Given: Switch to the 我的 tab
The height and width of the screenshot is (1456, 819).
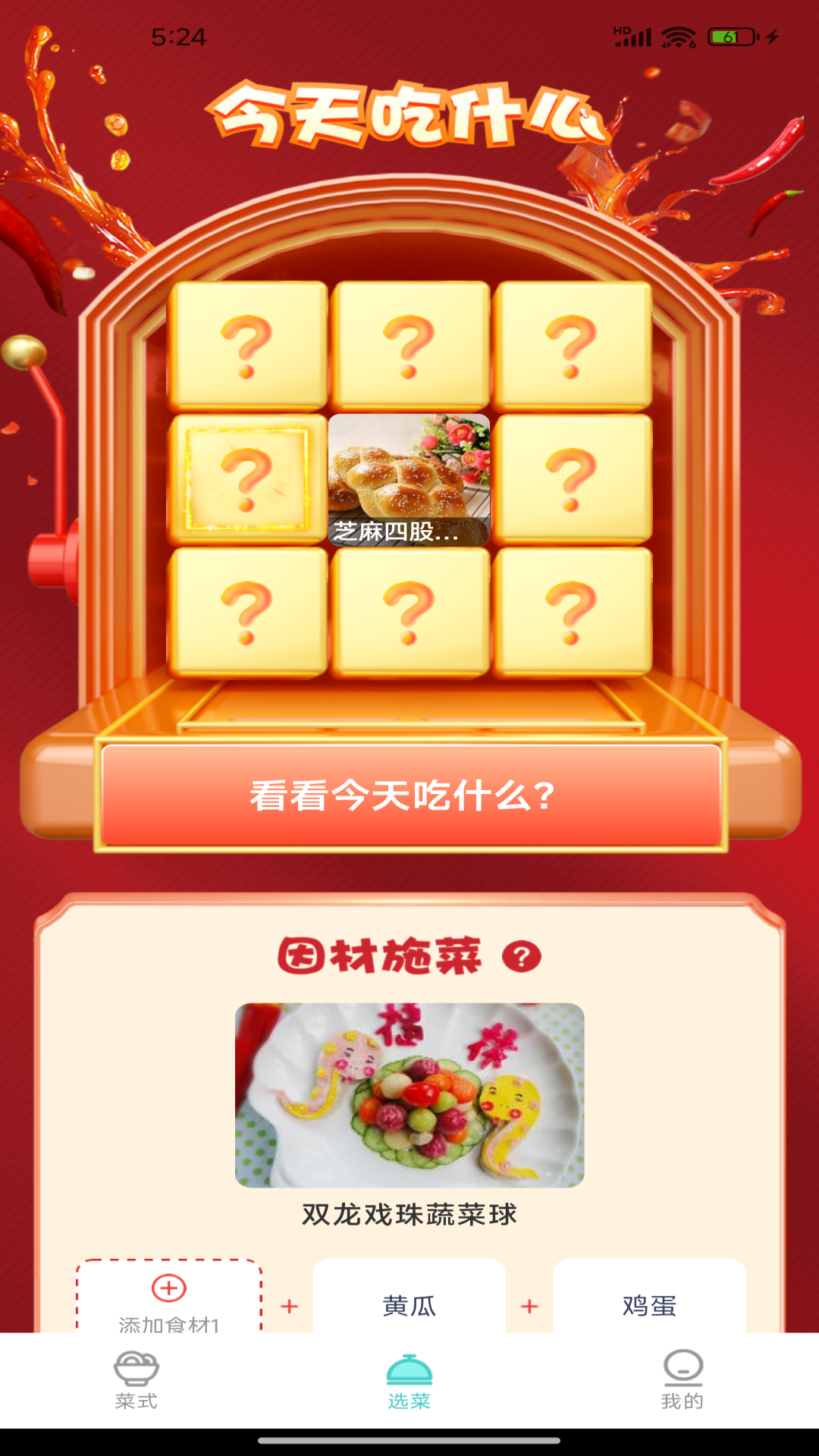Looking at the screenshot, I should pyautogui.click(x=682, y=1380).
